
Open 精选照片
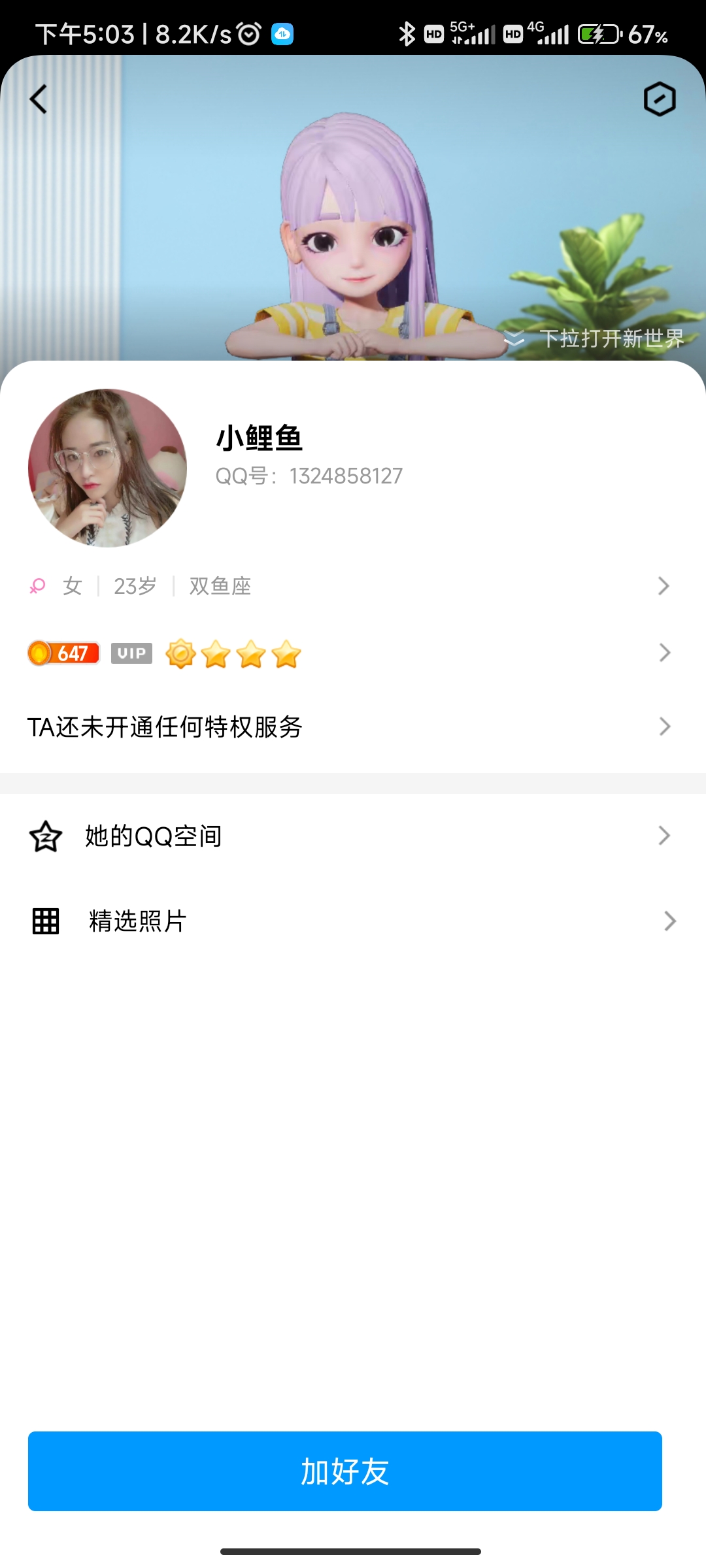point(352,921)
